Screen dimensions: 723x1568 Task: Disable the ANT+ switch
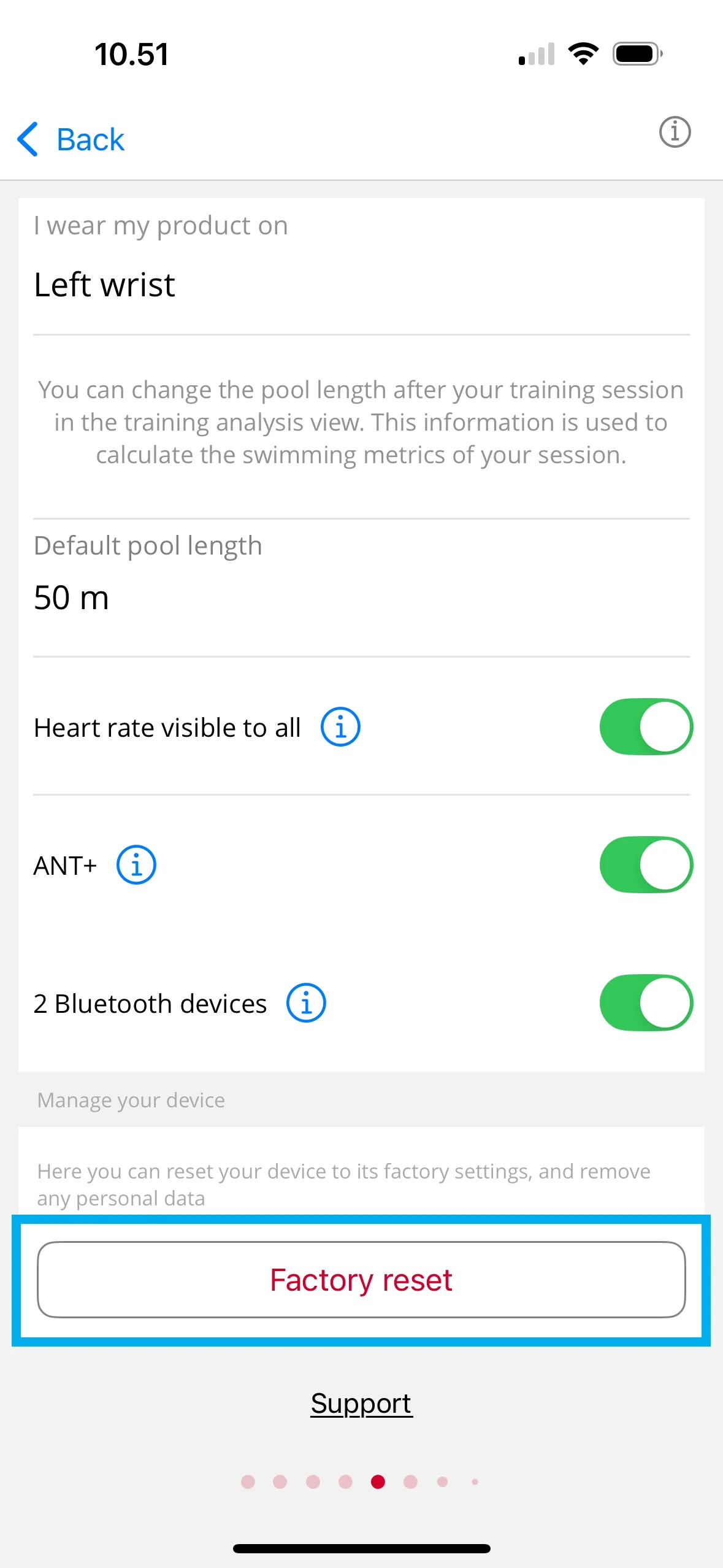pos(646,865)
